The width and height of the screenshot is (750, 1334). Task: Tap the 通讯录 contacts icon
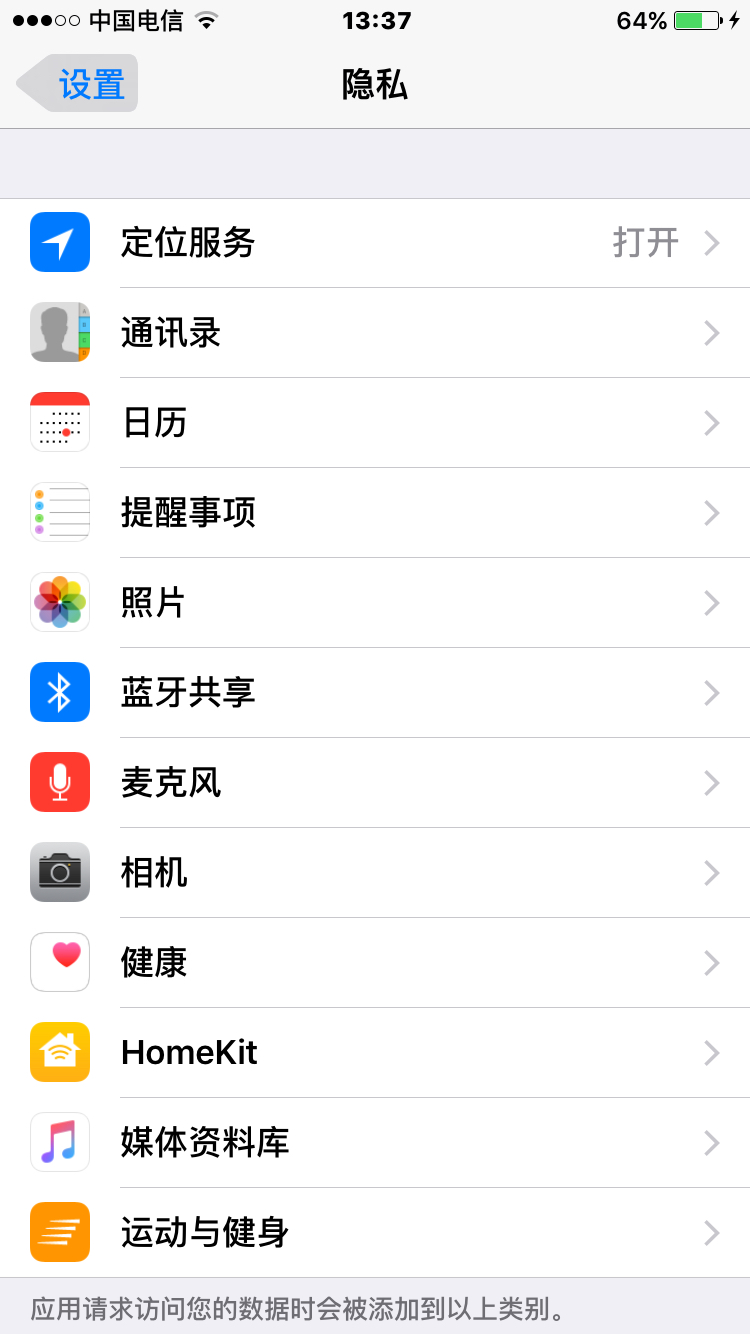(x=59, y=332)
